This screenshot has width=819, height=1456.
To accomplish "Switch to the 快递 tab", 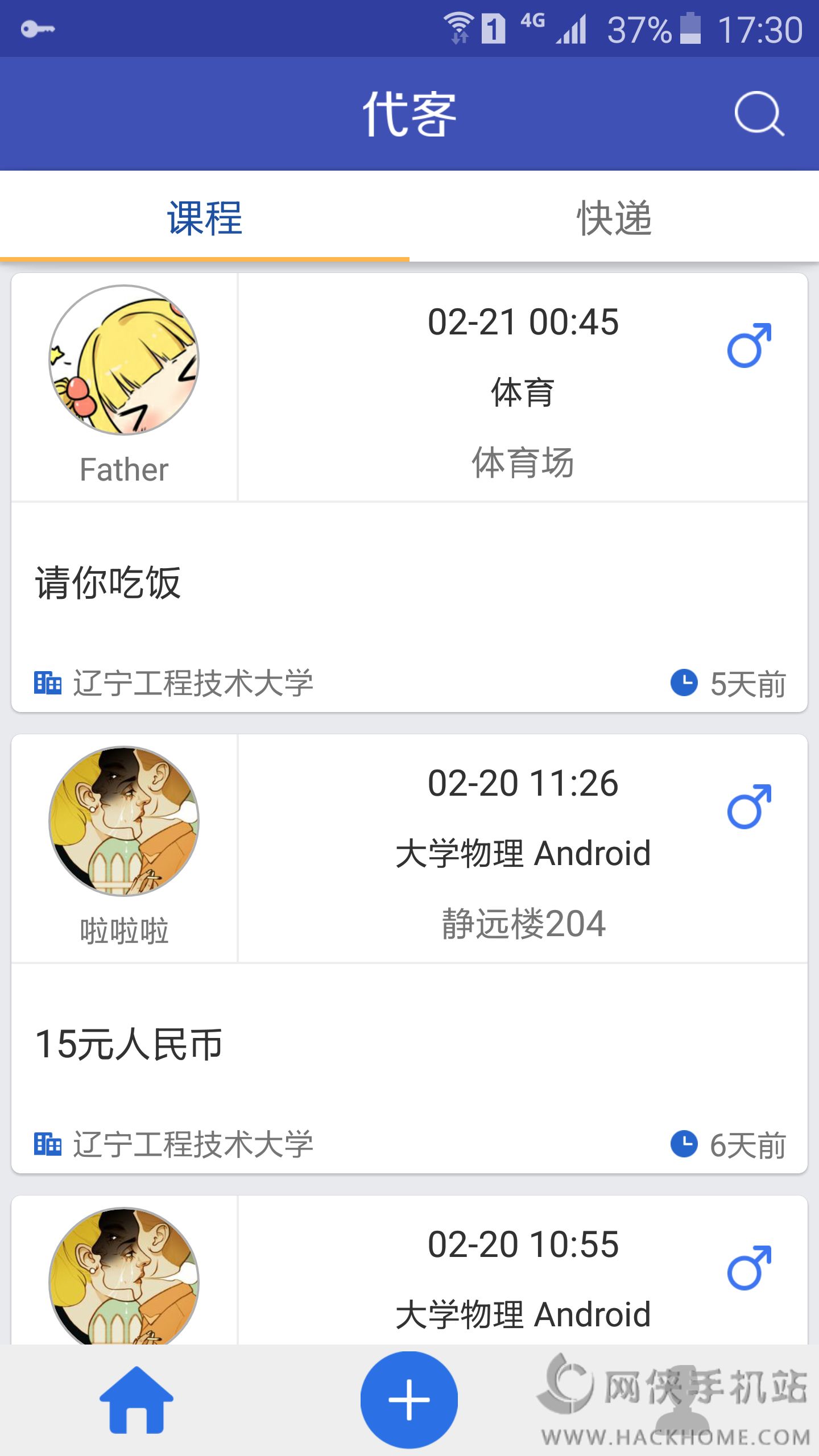I will click(x=614, y=218).
